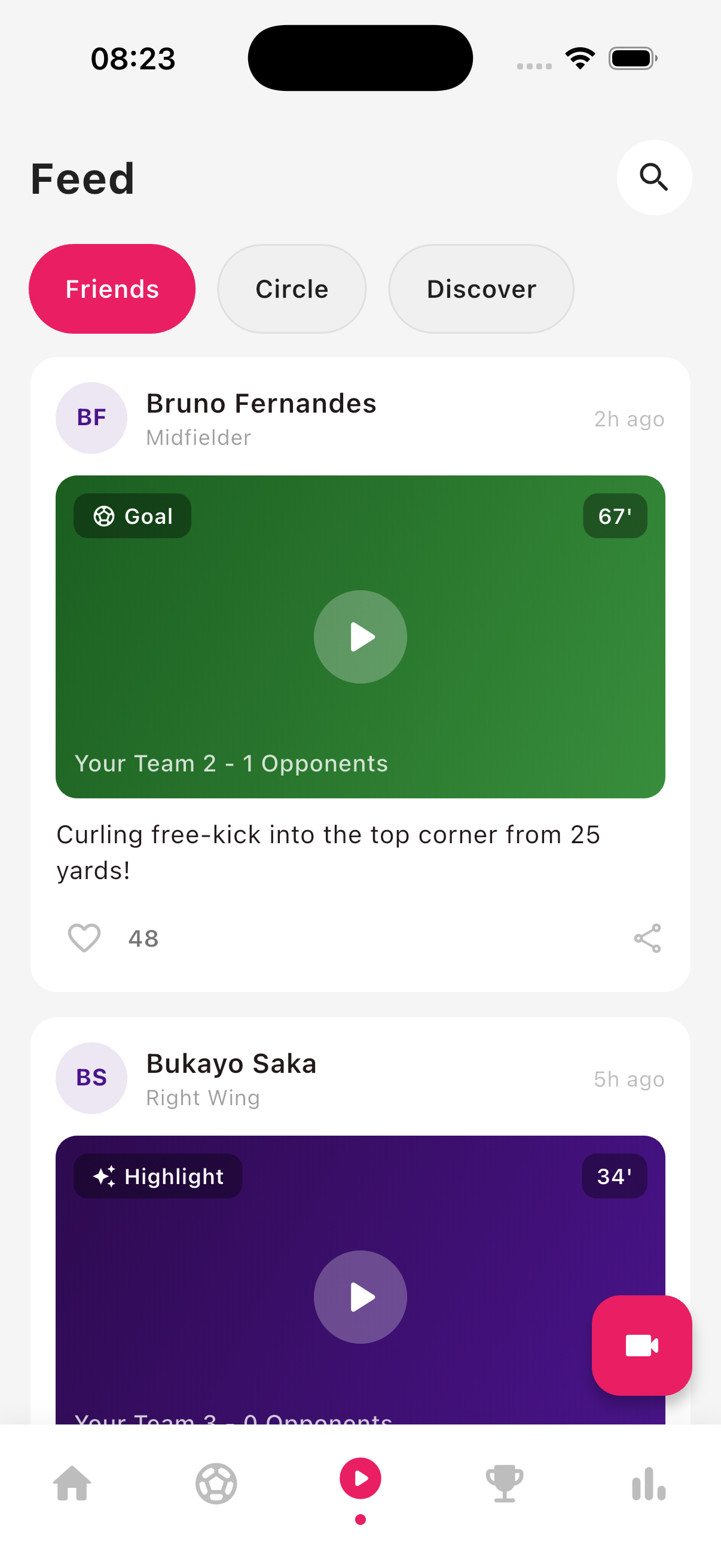721x1568 pixels.
Task: Select the Home icon in bottom navigation
Action: click(x=72, y=1484)
